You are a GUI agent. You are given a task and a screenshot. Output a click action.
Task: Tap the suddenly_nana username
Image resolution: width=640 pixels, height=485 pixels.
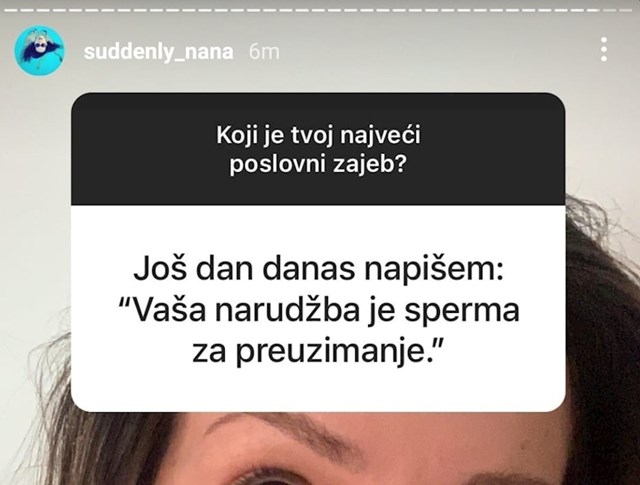point(158,50)
